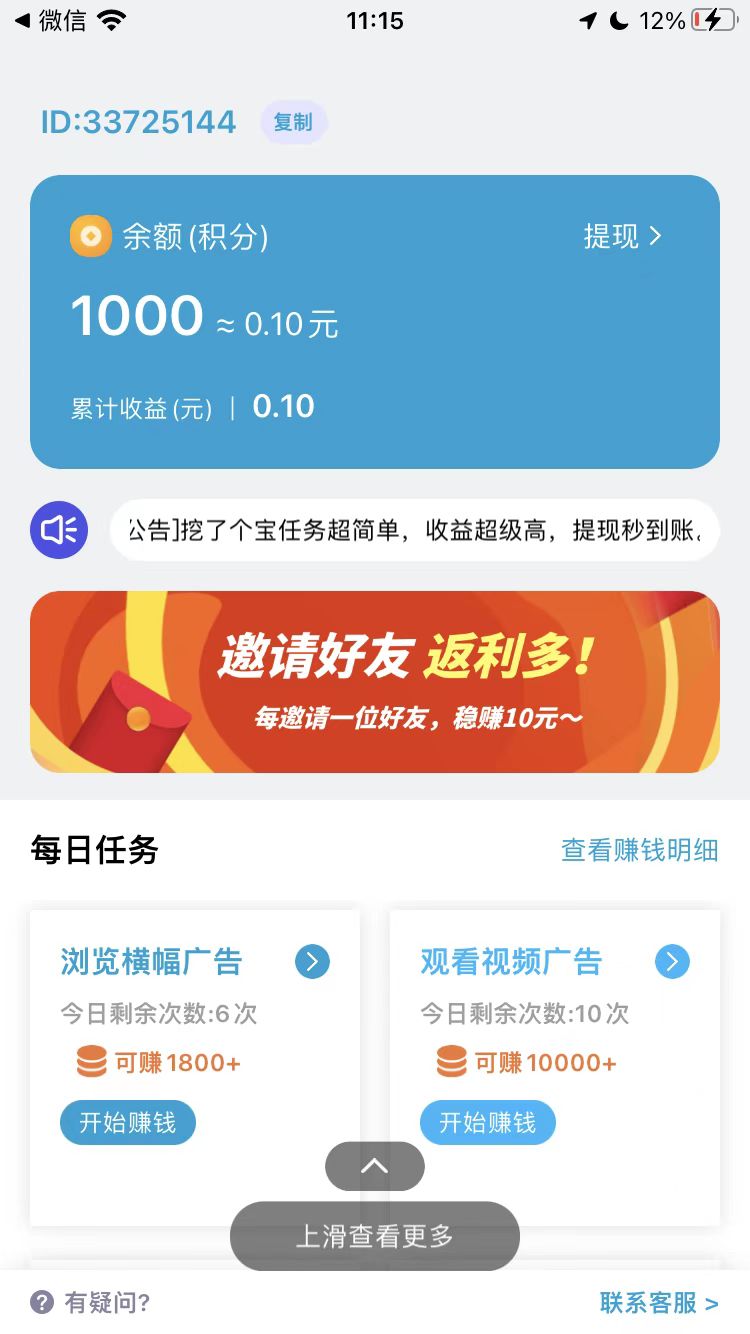Contact support via 联系客服
This screenshot has height=1334, width=750.
coord(657,1302)
